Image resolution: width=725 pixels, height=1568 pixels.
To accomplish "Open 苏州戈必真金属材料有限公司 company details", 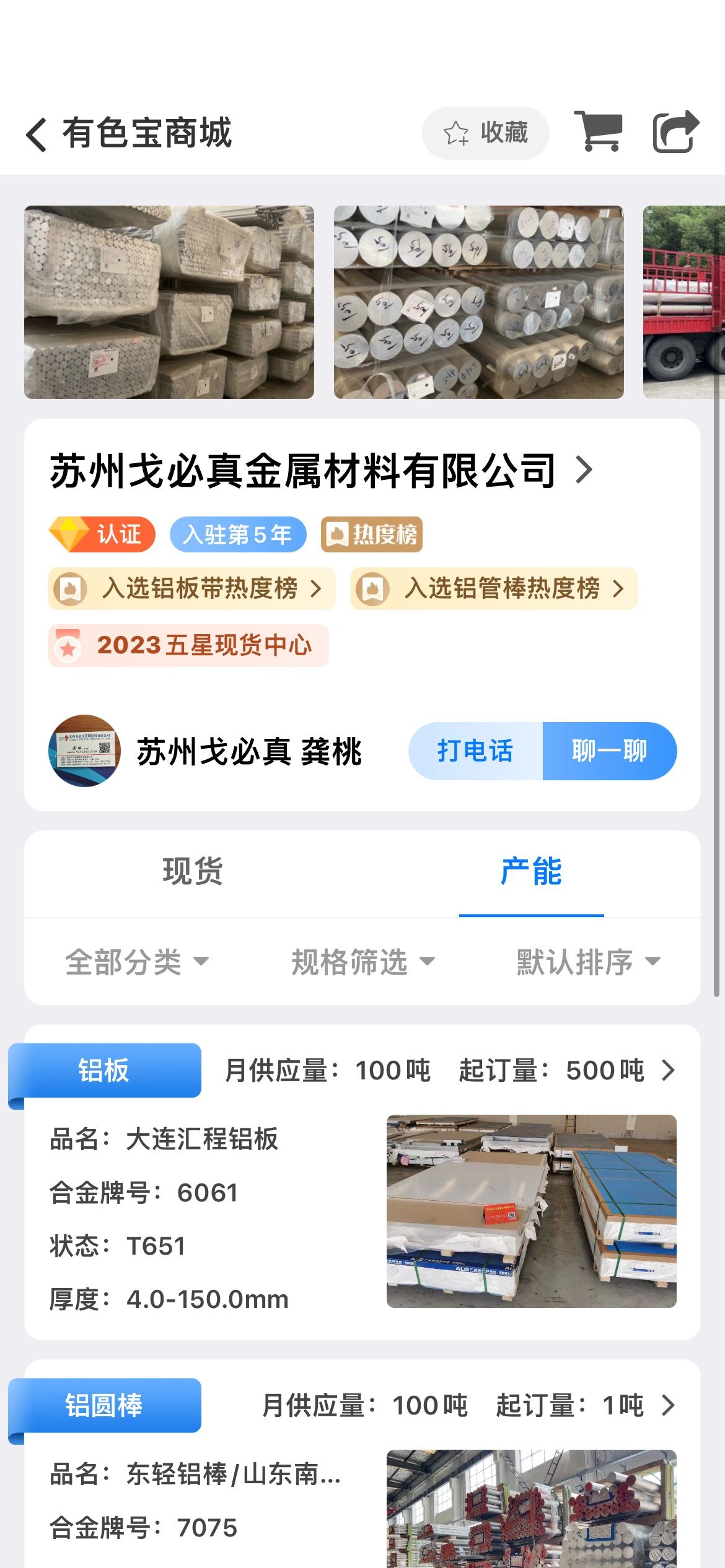I will coord(322,471).
